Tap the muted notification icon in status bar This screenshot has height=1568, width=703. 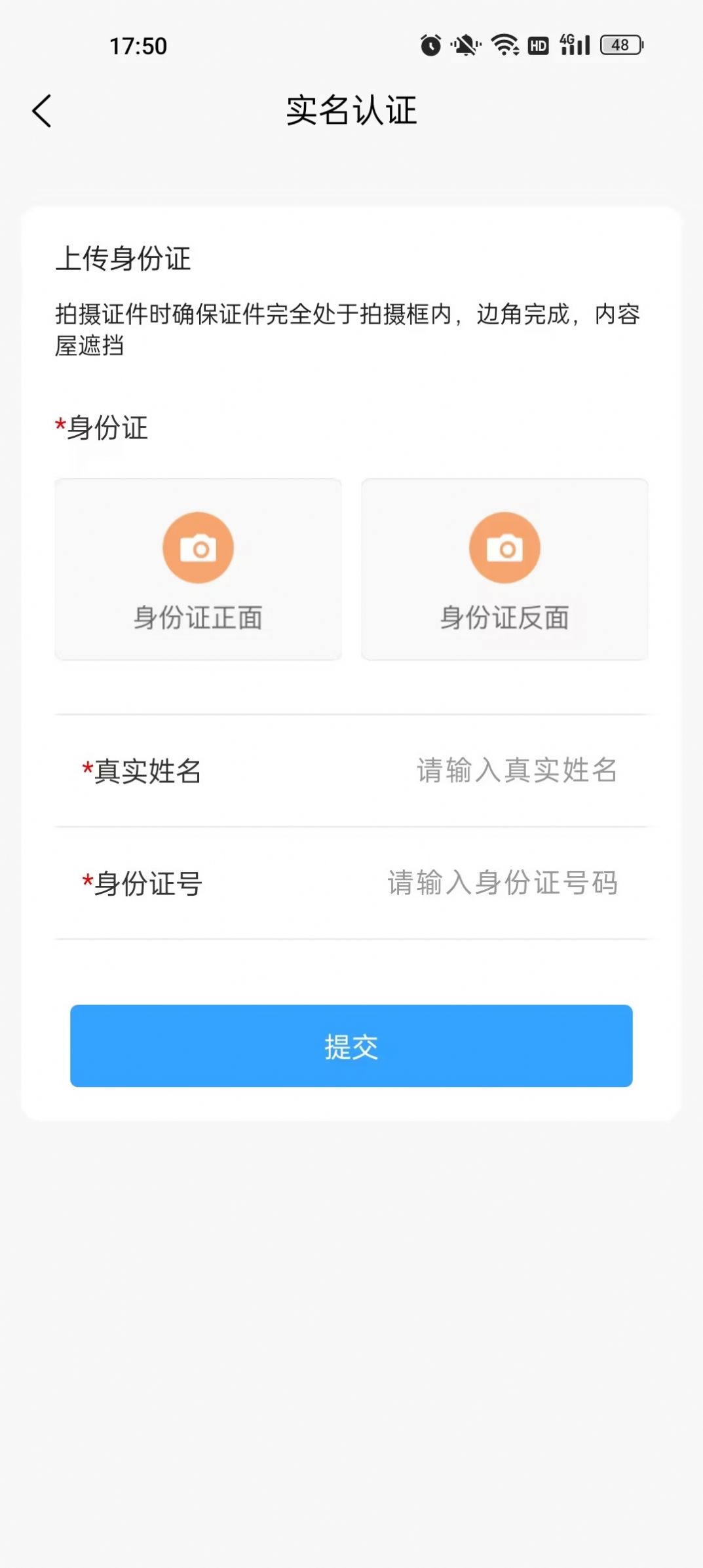tap(465, 47)
